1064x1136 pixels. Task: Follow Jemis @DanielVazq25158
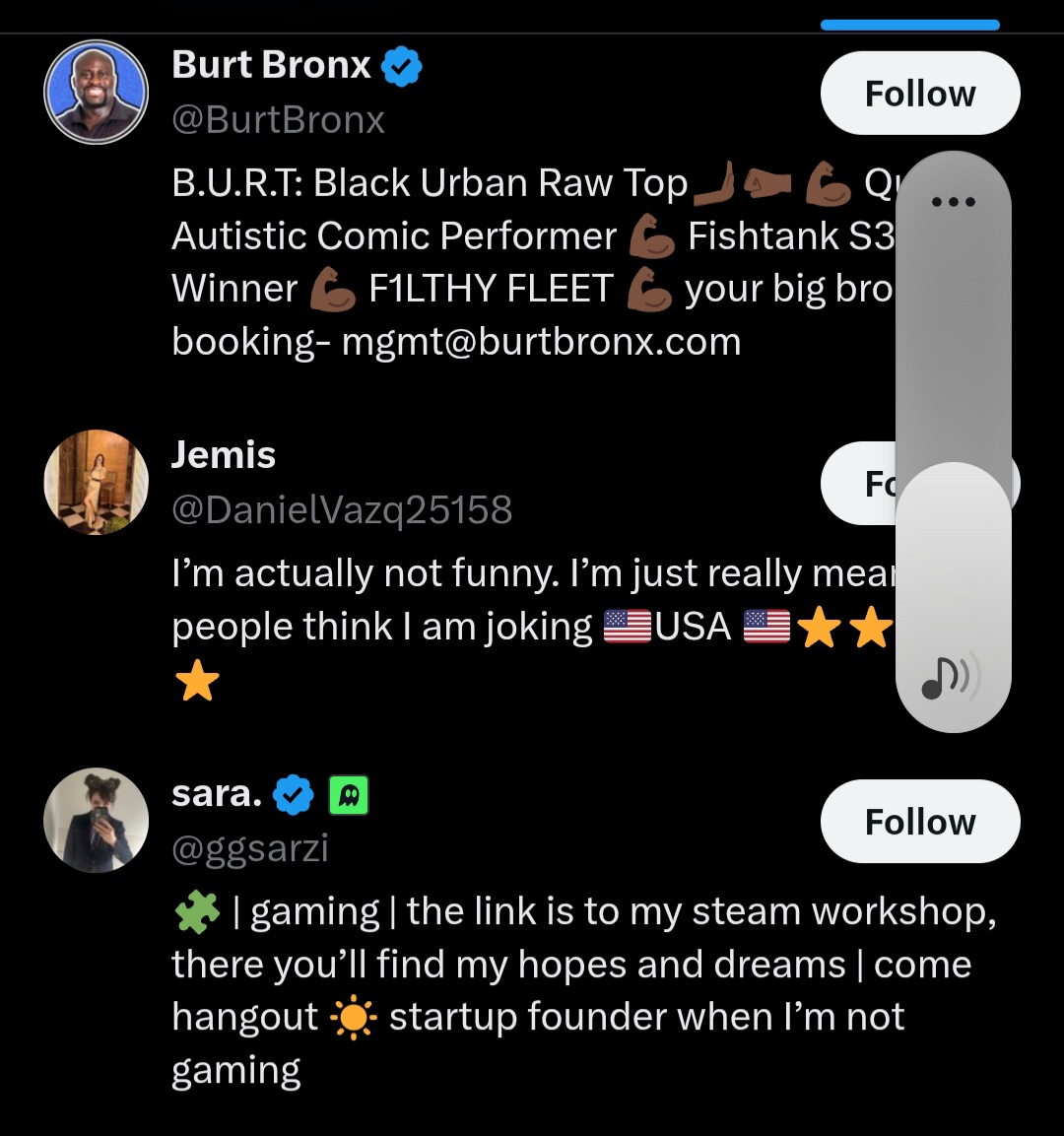857,484
